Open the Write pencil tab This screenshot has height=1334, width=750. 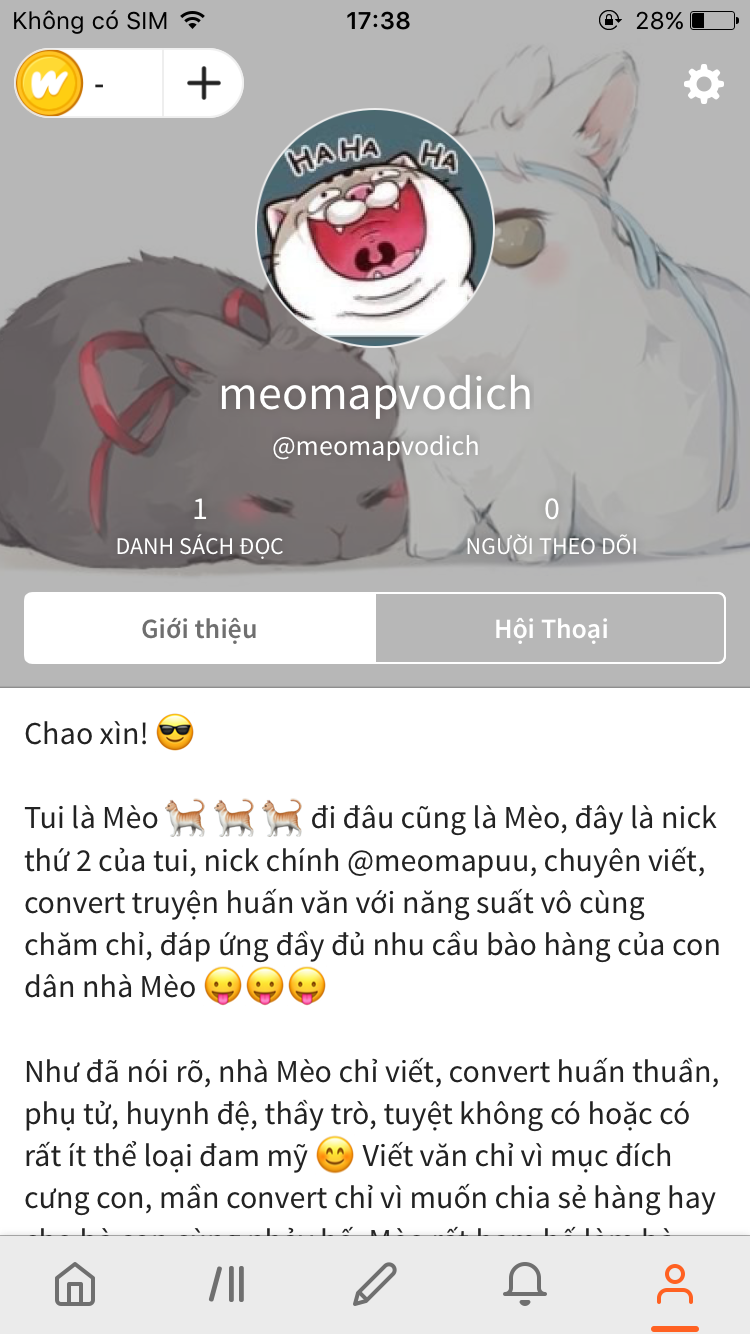pos(375,1283)
